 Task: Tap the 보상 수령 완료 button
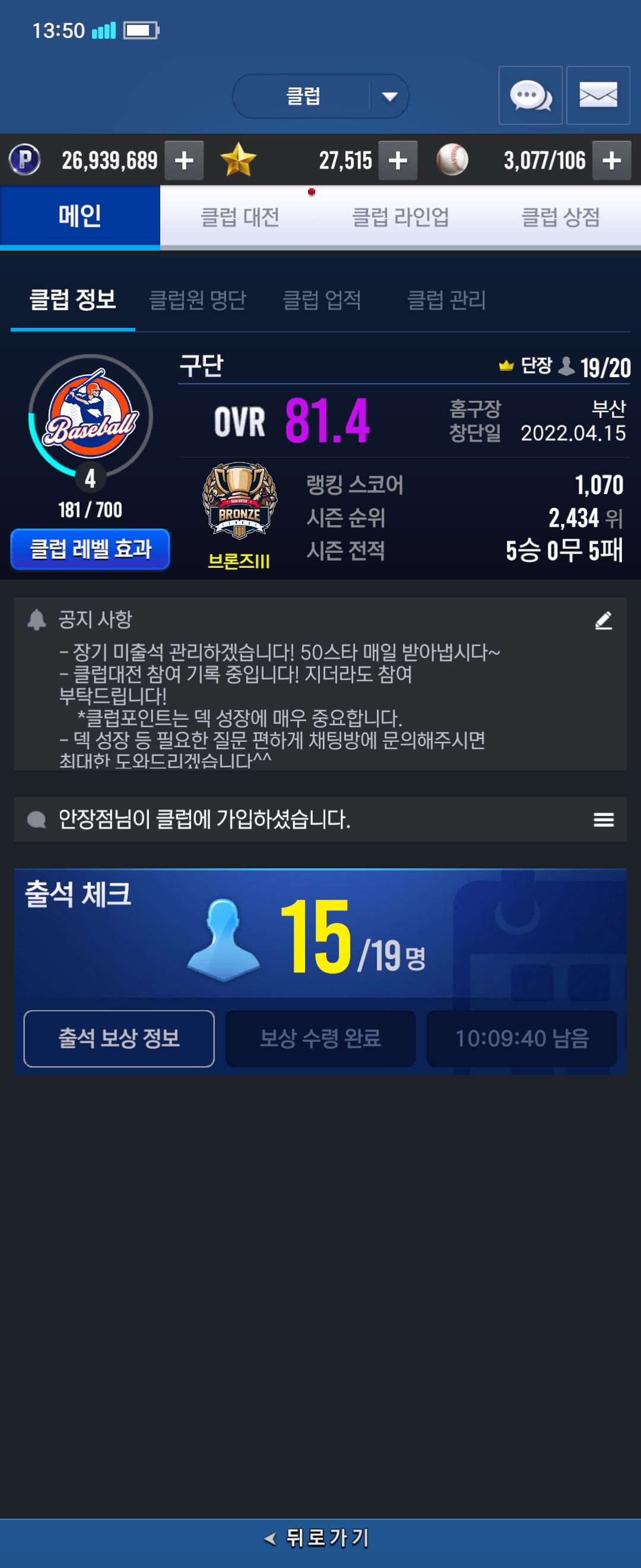(x=320, y=1038)
